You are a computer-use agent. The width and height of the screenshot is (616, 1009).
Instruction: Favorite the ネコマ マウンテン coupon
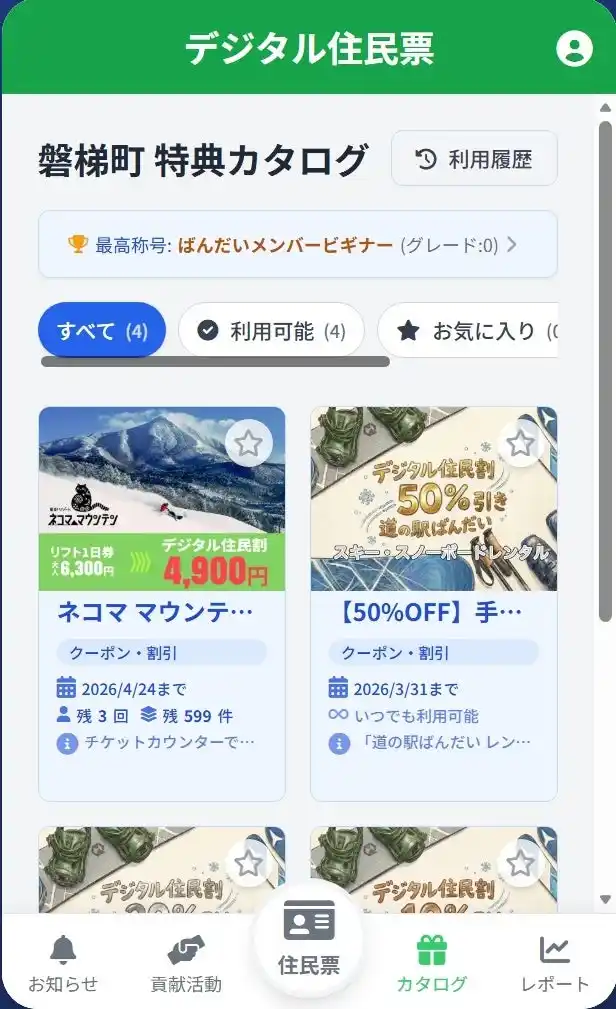248,443
